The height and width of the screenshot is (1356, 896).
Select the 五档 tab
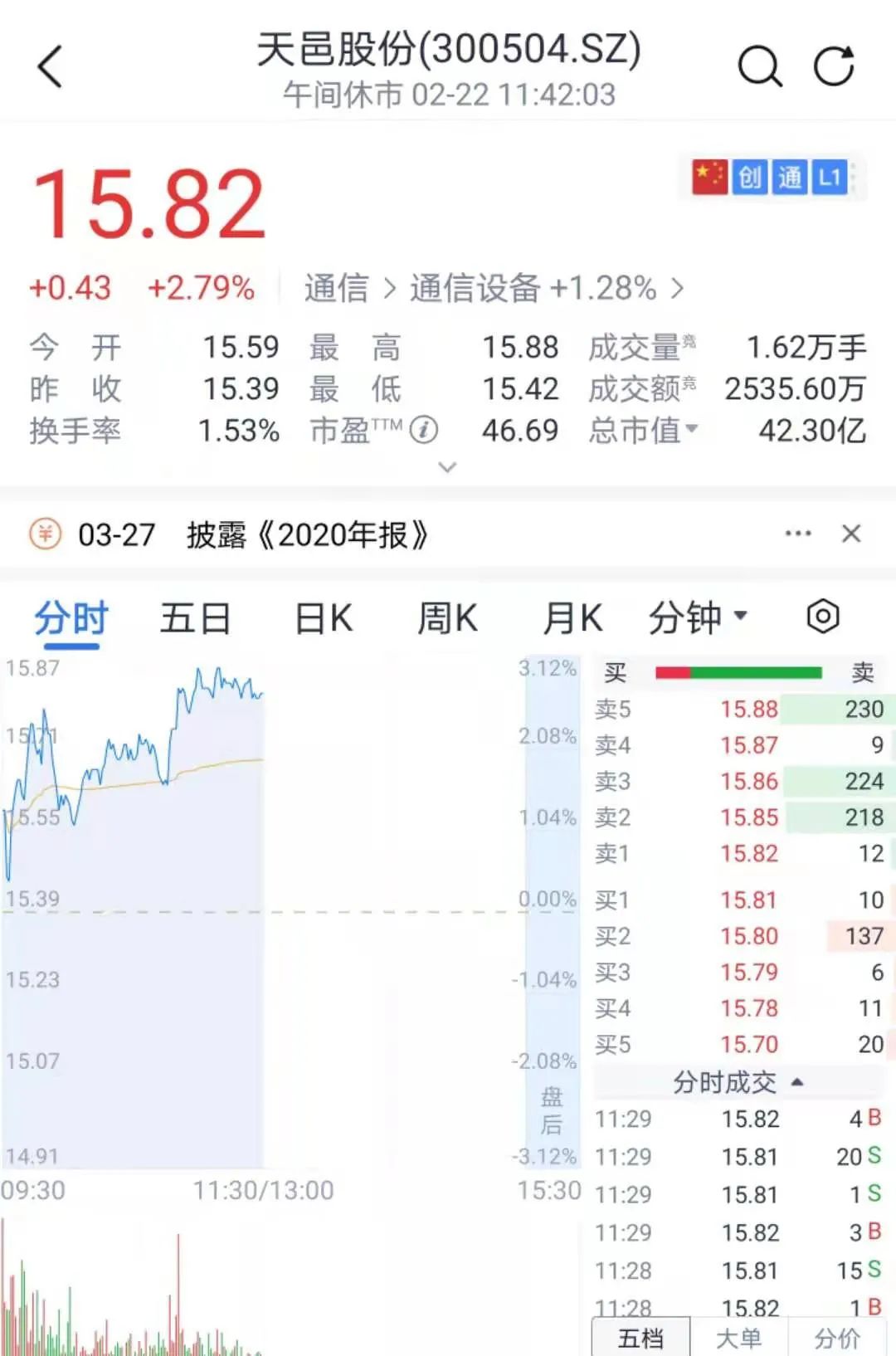(640, 1338)
